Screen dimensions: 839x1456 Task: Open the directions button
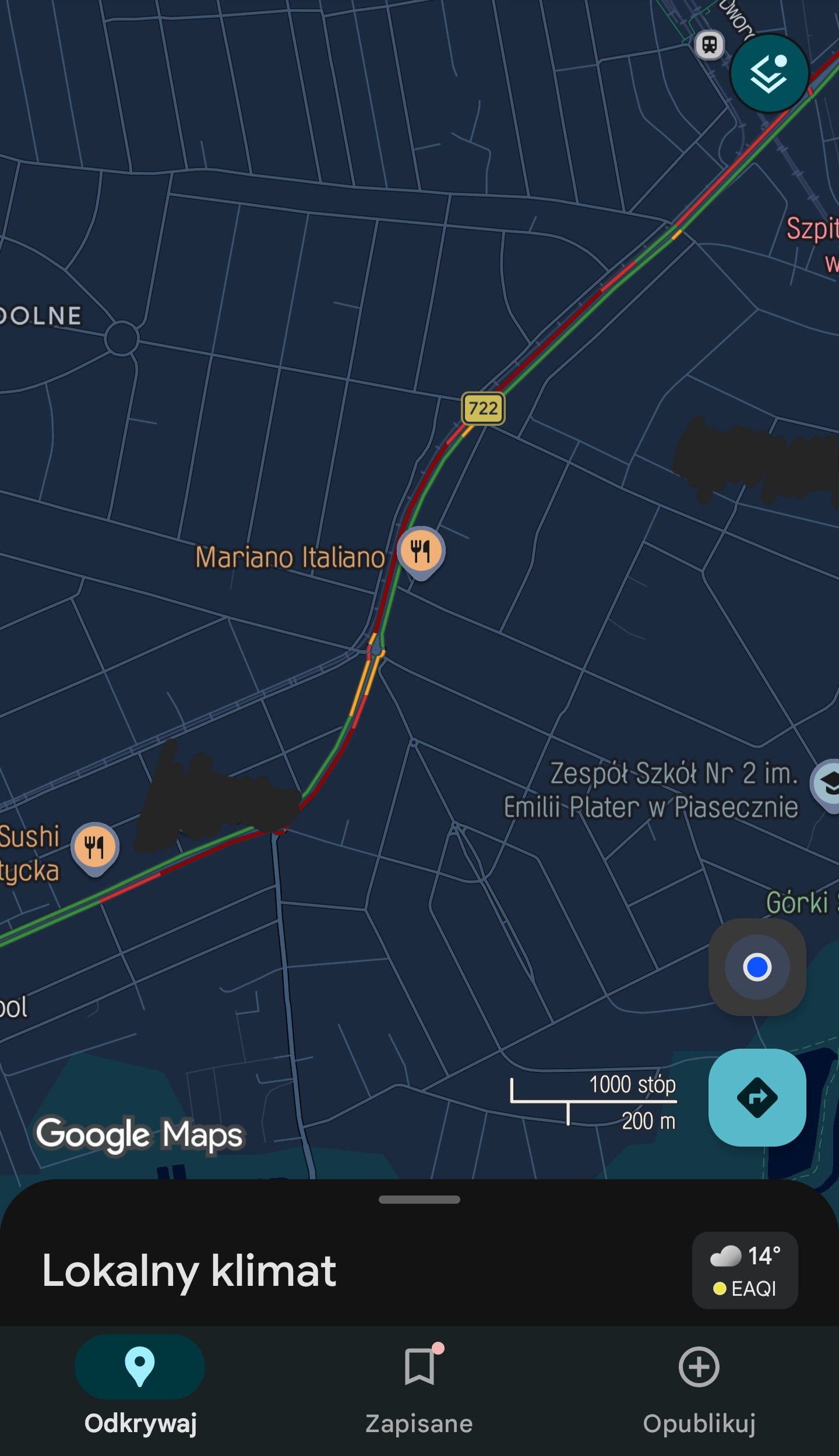[757, 1098]
